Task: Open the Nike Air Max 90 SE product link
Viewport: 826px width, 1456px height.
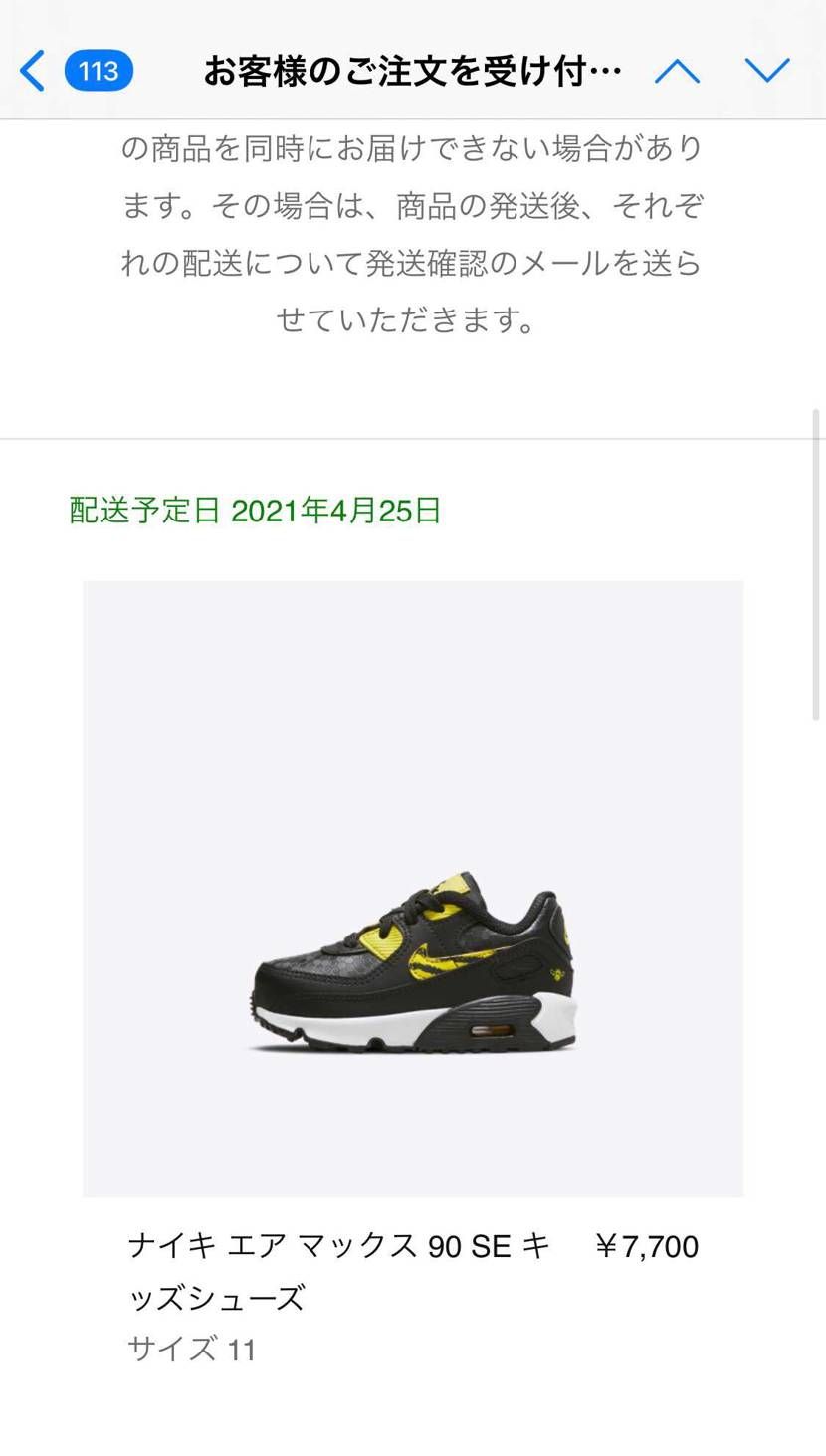Action: point(338,1246)
